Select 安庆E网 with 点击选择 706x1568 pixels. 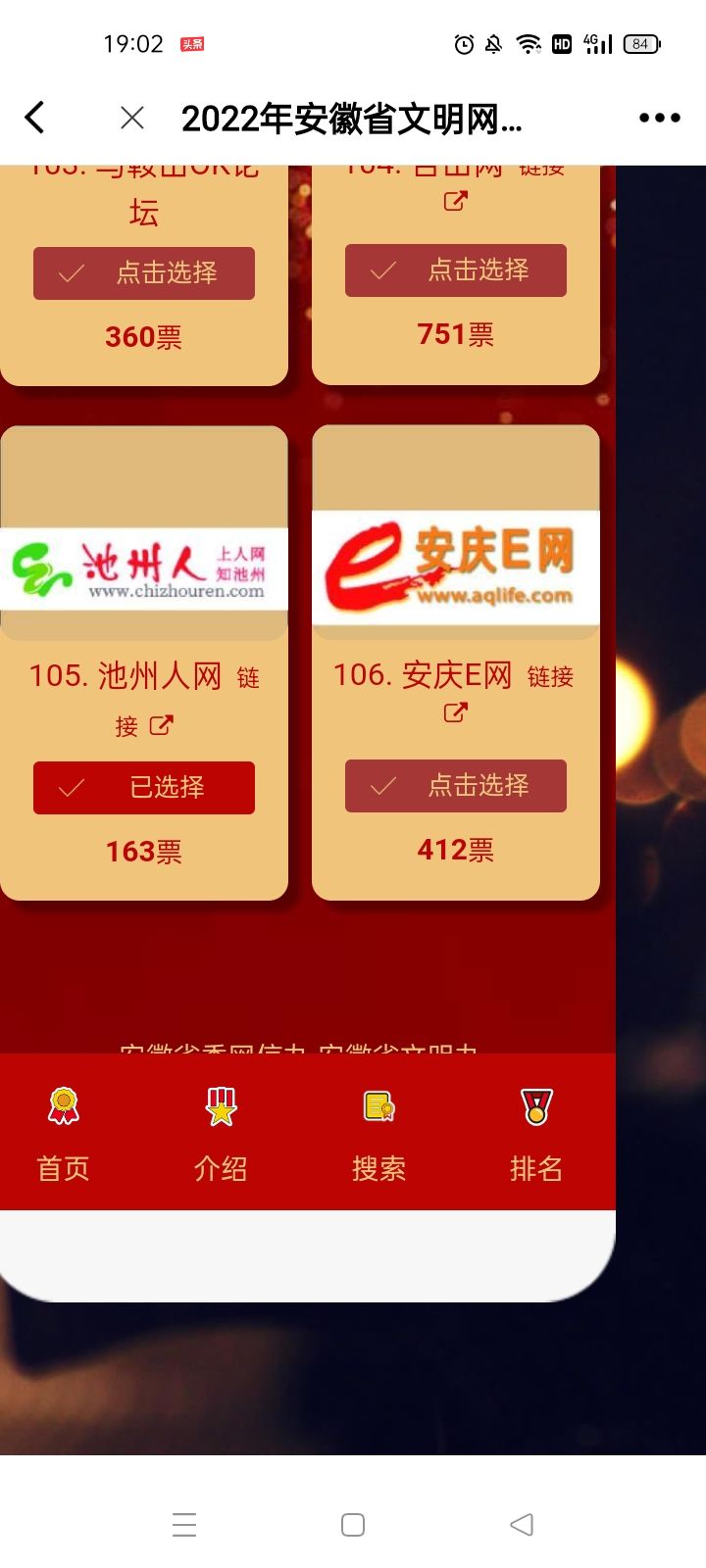pos(456,786)
